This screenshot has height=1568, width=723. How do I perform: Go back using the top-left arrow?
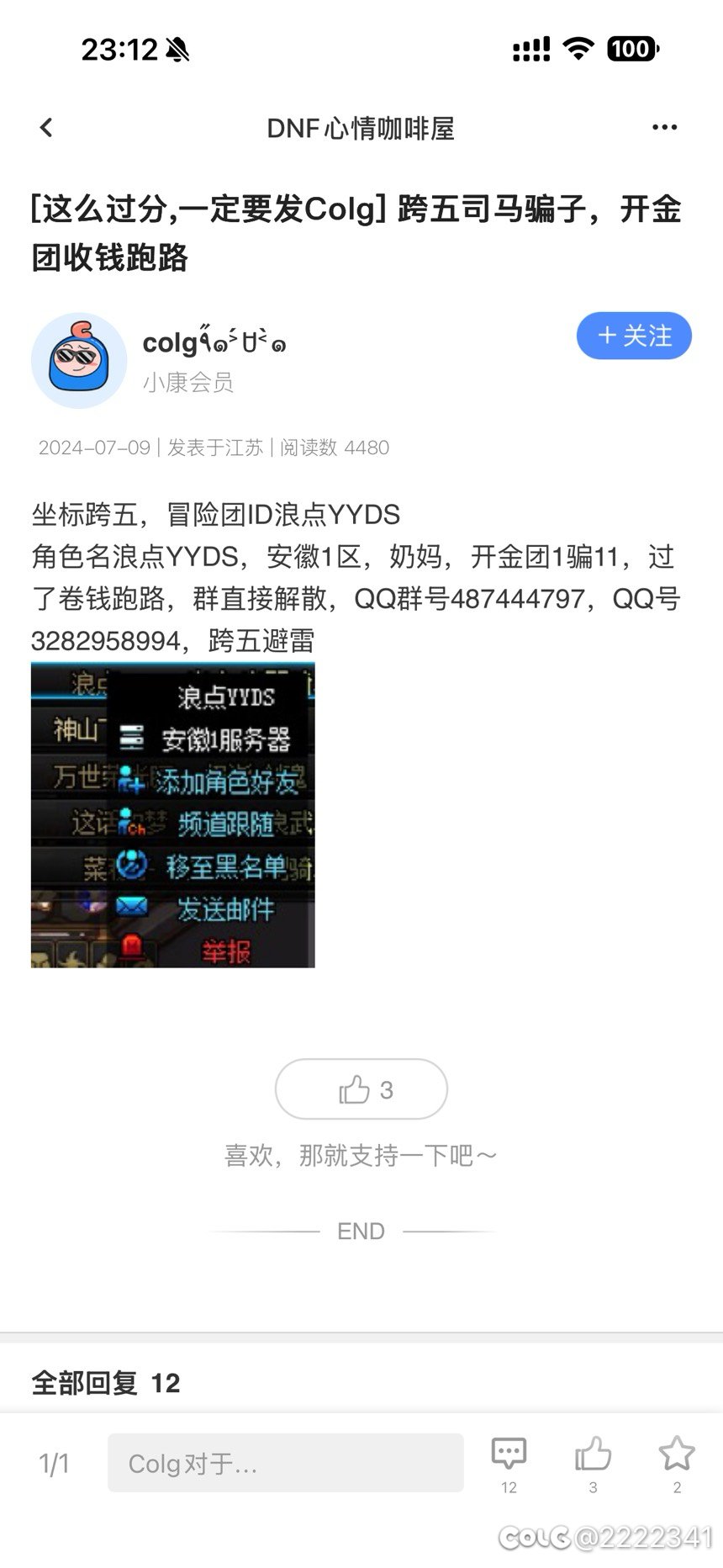pyautogui.click(x=46, y=128)
